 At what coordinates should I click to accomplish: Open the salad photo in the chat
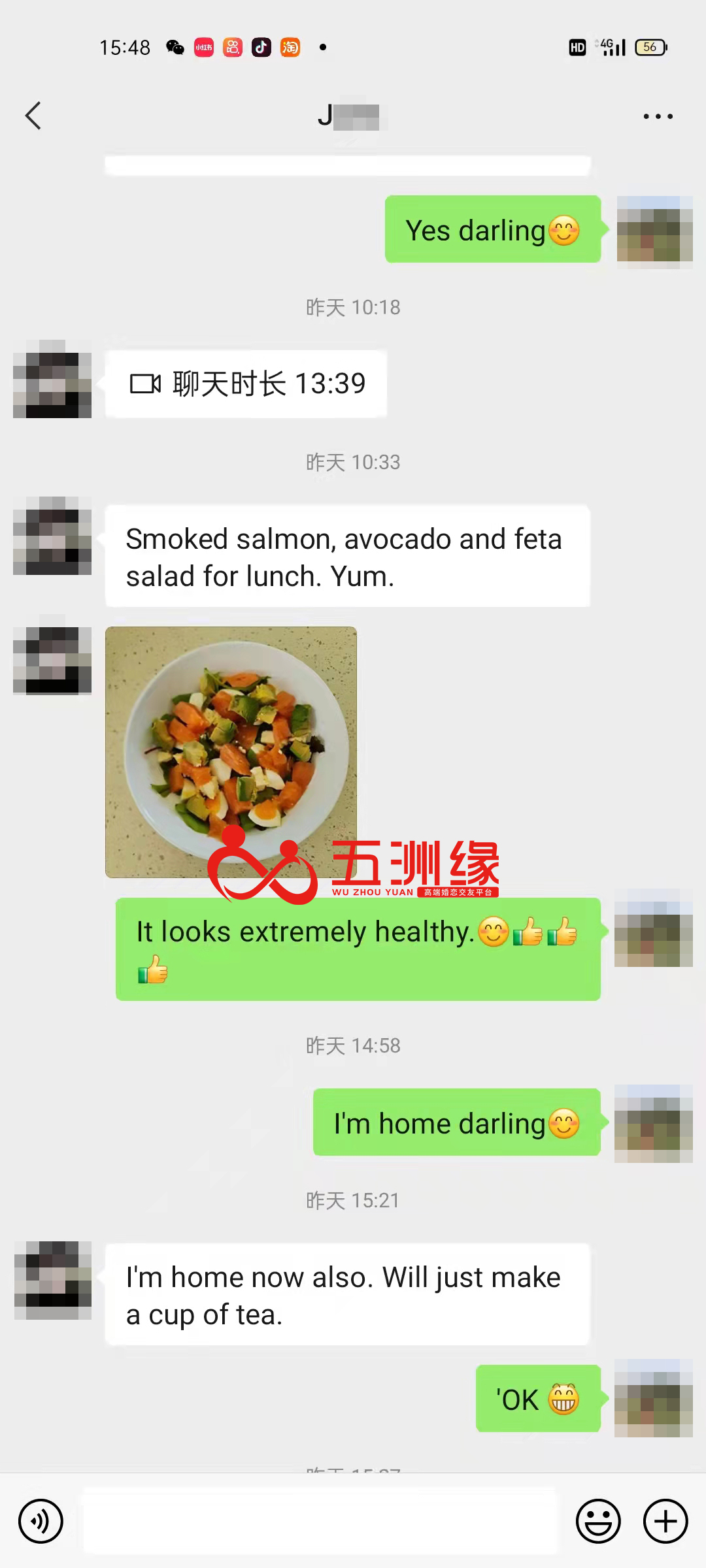tap(231, 751)
